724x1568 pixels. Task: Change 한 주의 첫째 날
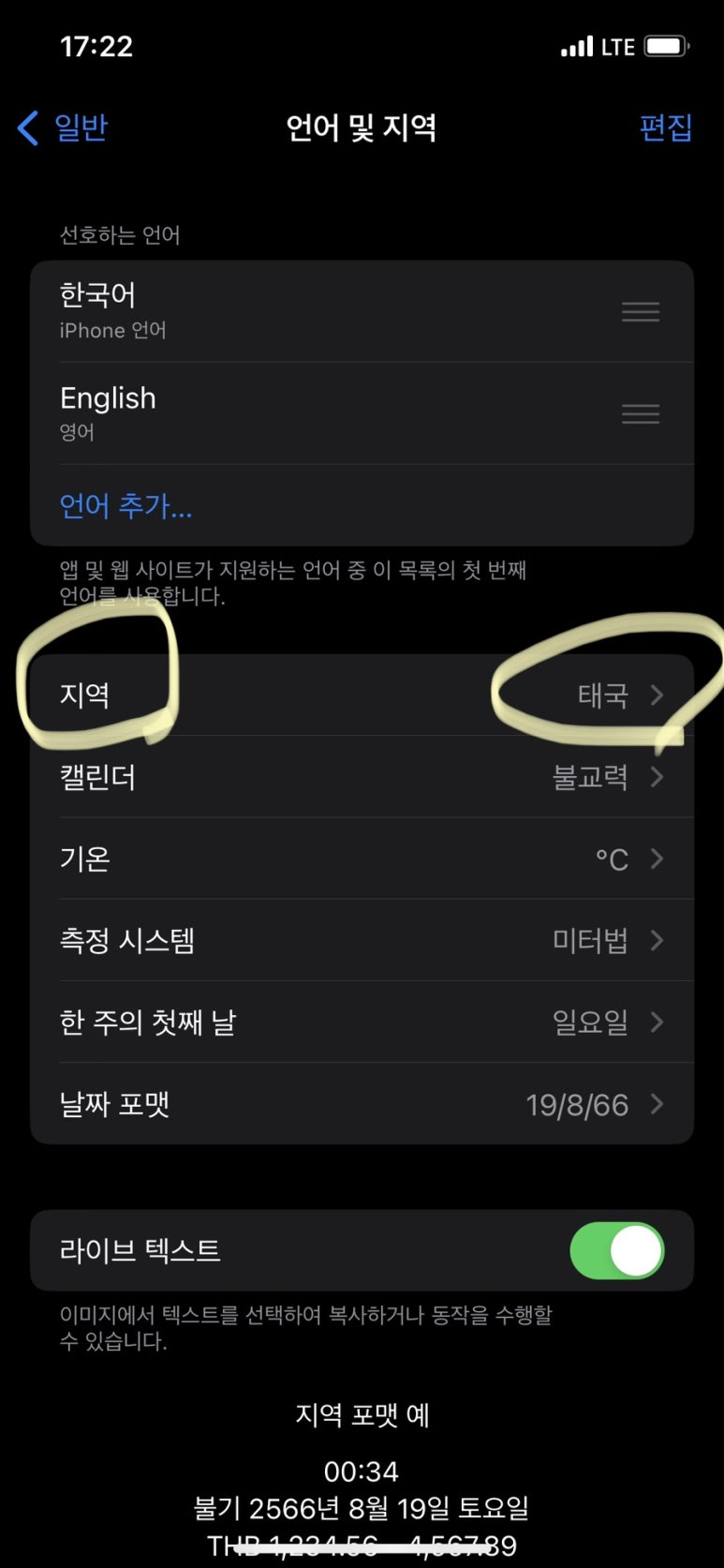[362, 1021]
